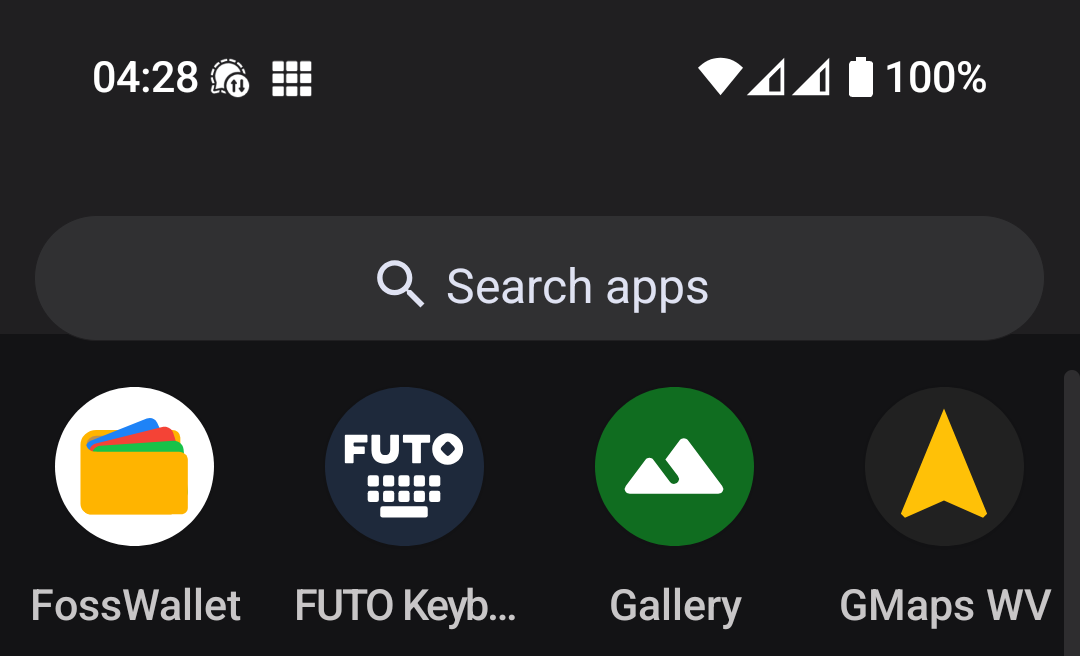Launch GMaps WV app
The height and width of the screenshot is (656, 1080).
point(944,467)
